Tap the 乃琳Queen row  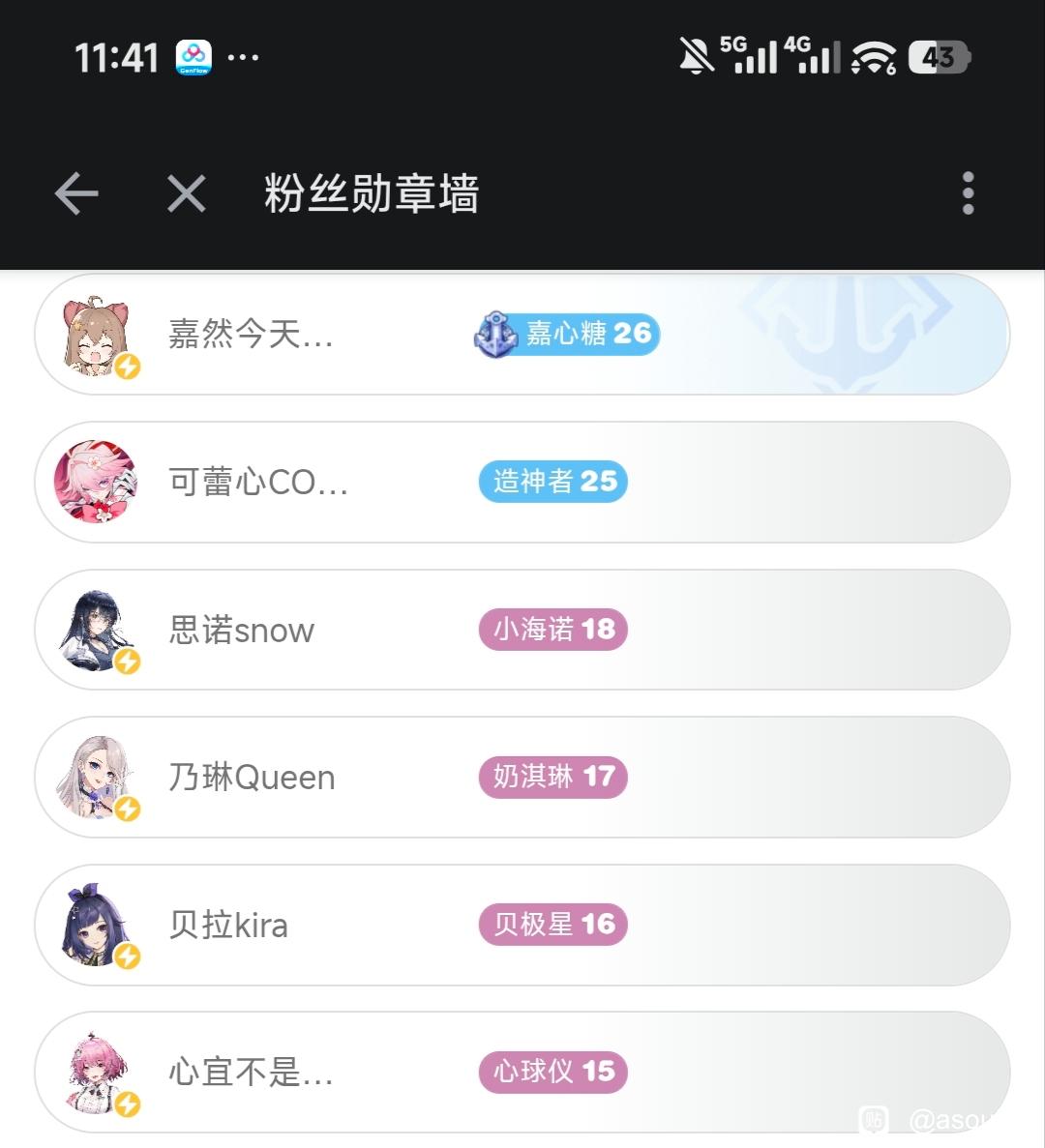pyautogui.click(x=522, y=777)
